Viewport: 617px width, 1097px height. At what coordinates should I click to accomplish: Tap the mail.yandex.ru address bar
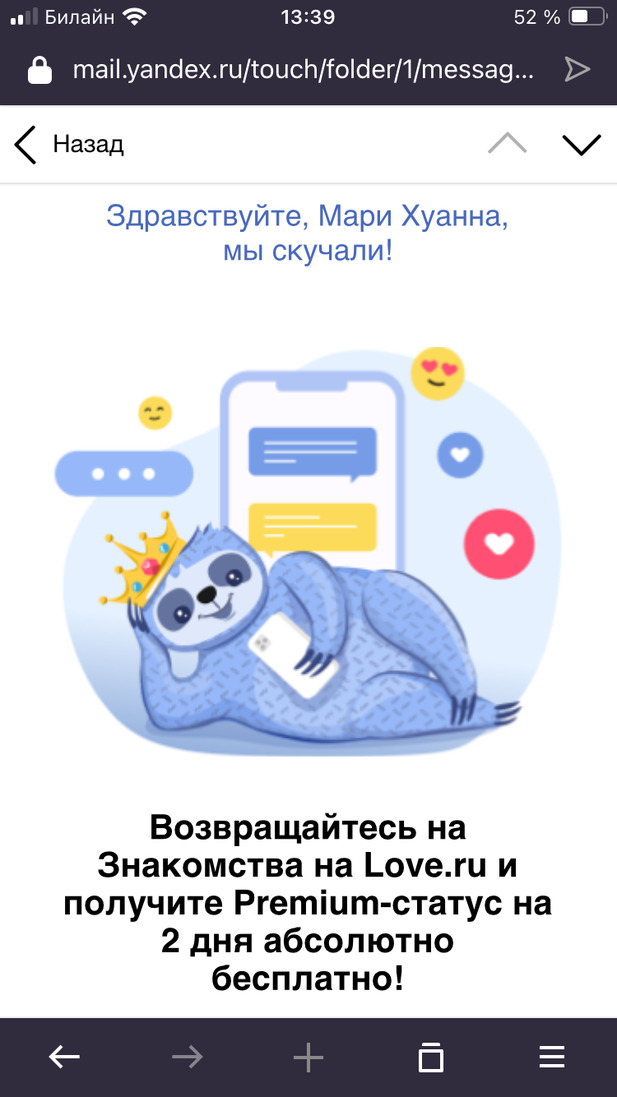click(x=300, y=70)
